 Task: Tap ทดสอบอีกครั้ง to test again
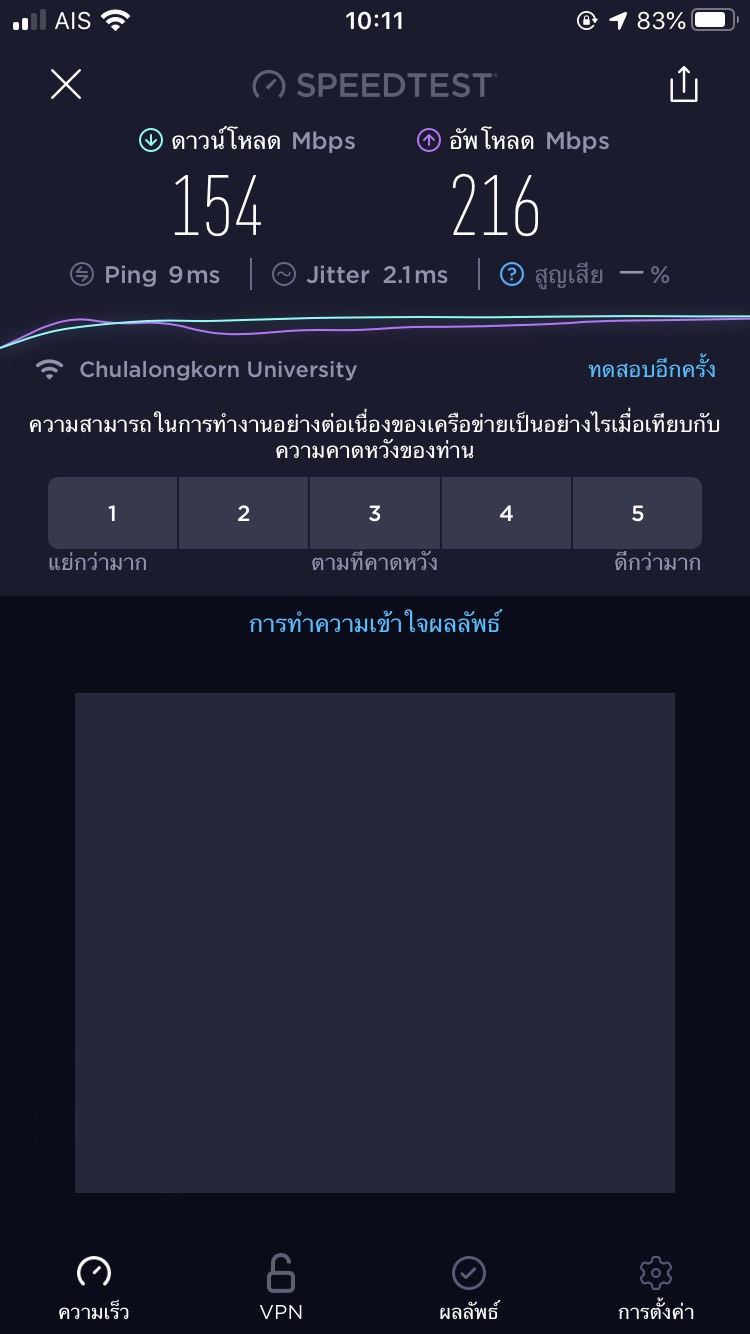652,370
